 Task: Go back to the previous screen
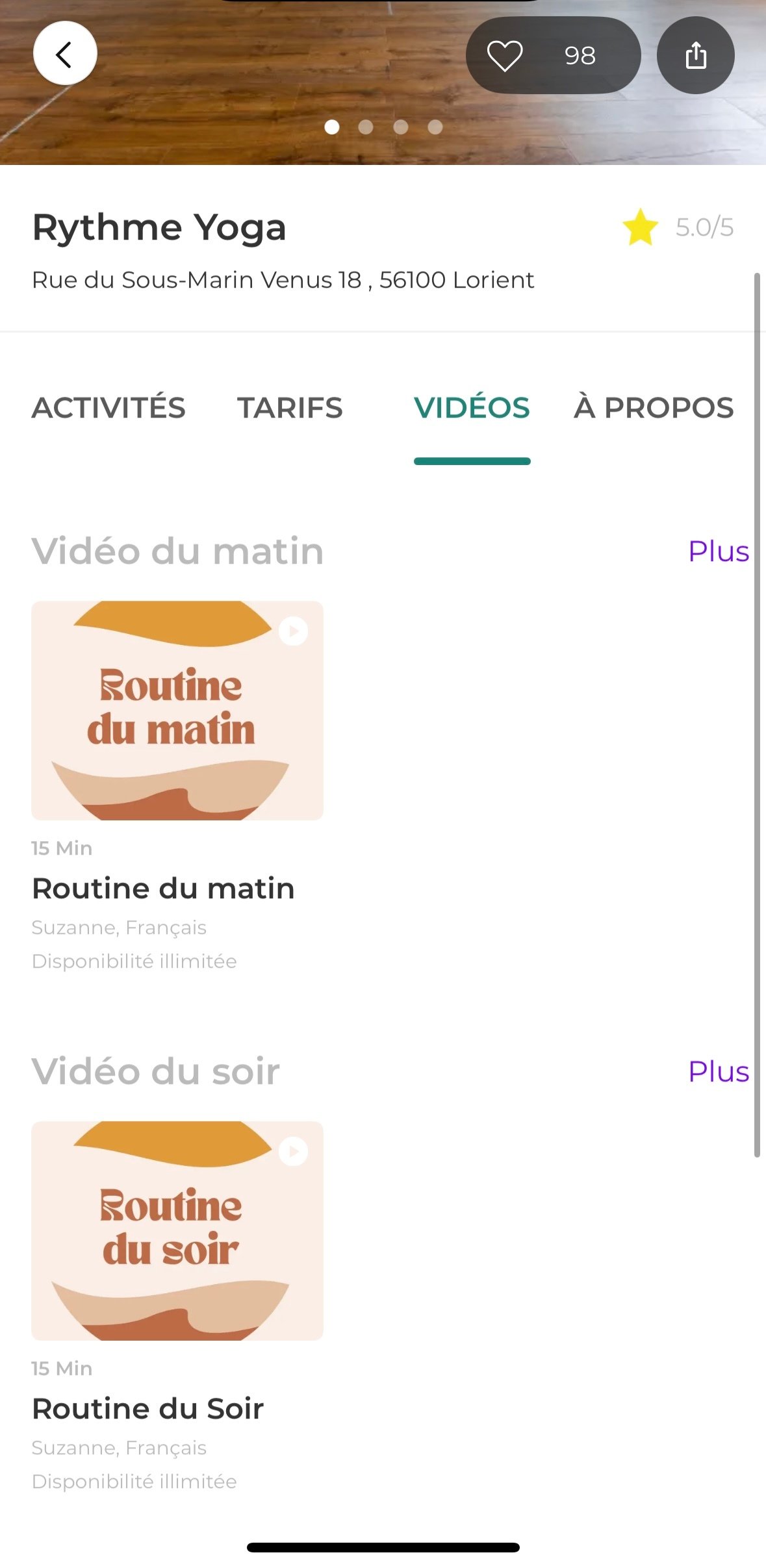(65, 54)
